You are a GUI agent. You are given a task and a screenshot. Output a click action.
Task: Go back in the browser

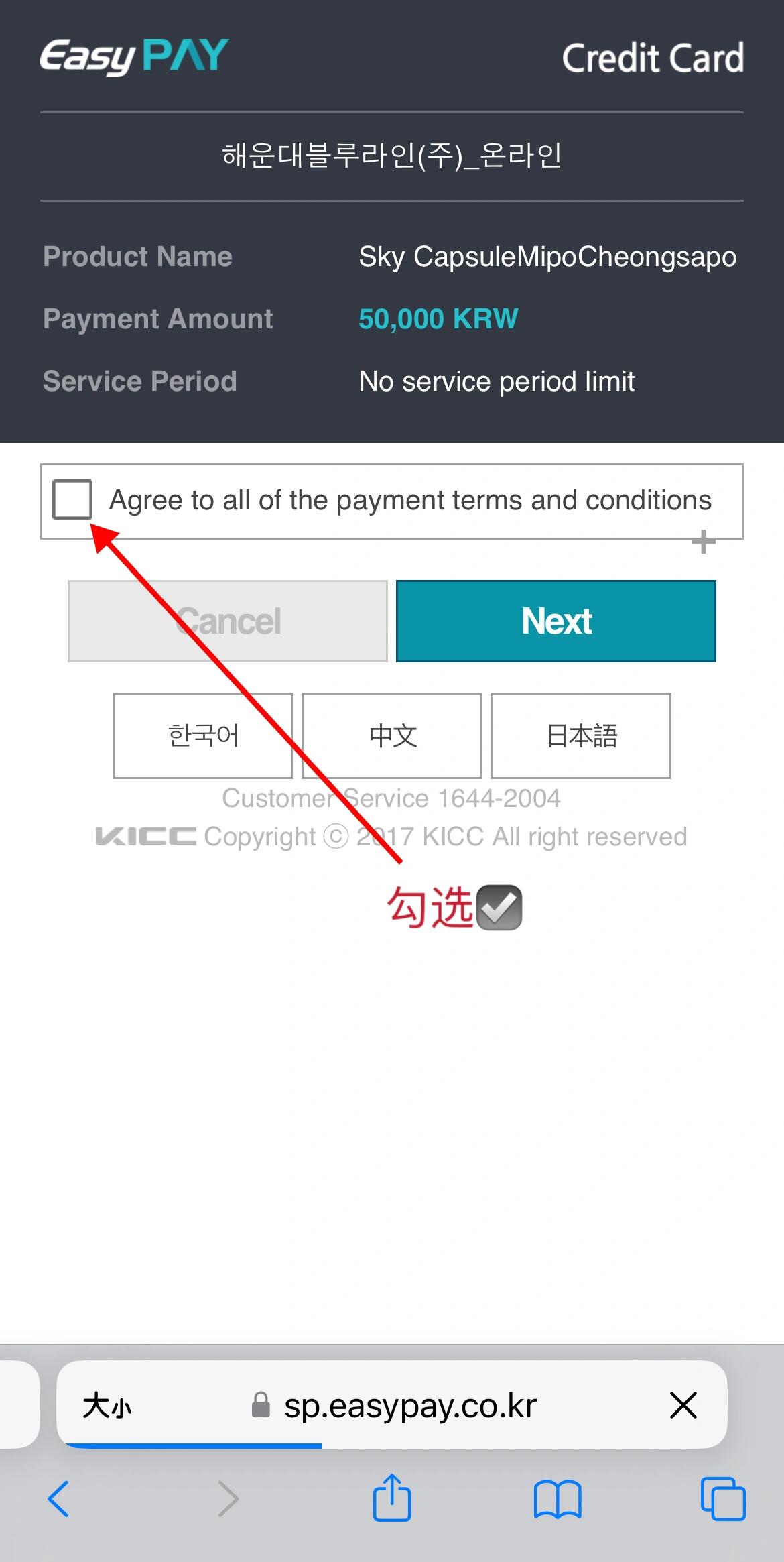(59, 1498)
